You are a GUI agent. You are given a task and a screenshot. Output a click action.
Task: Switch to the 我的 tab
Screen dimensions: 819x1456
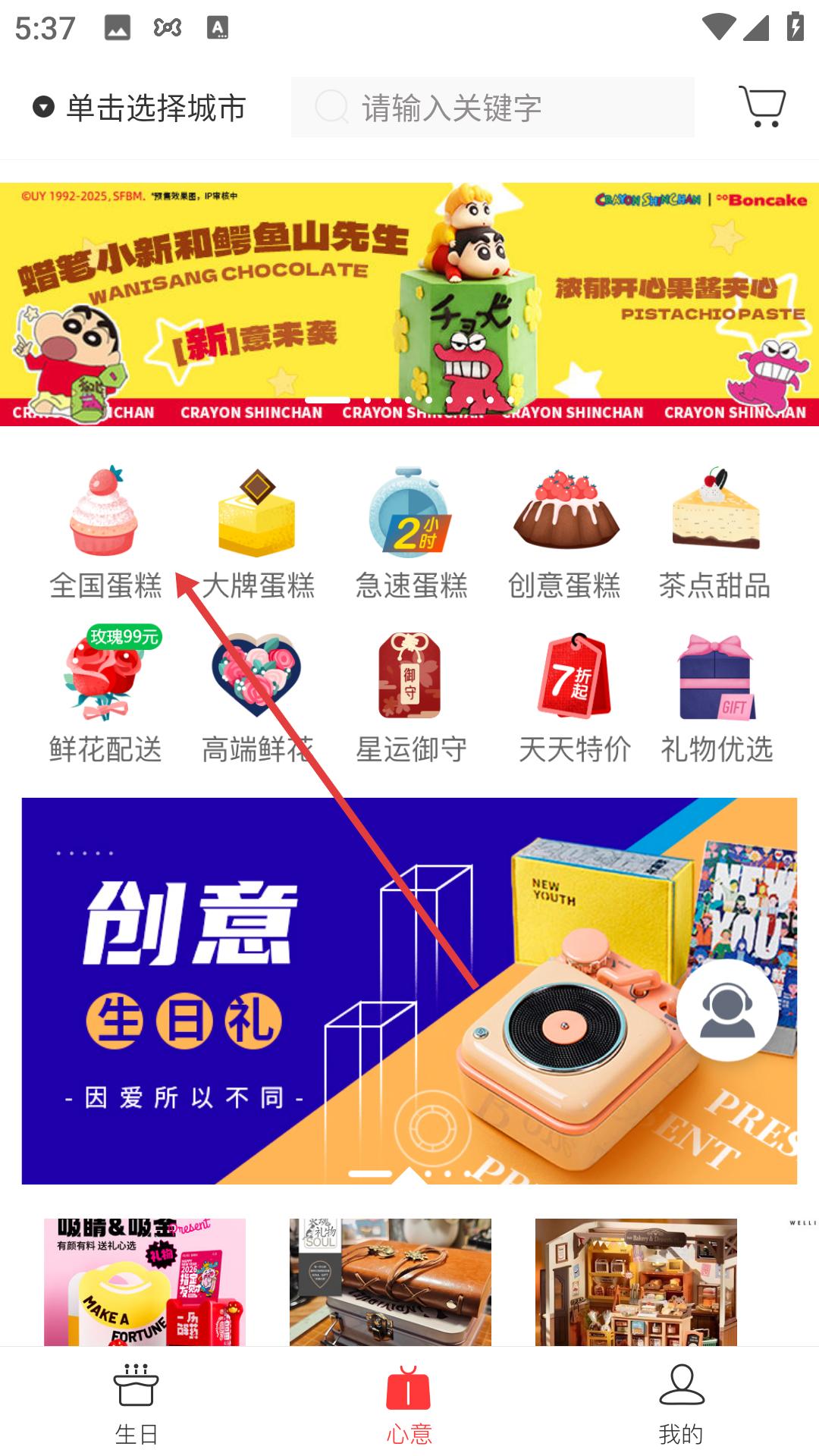[x=681, y=1404]
